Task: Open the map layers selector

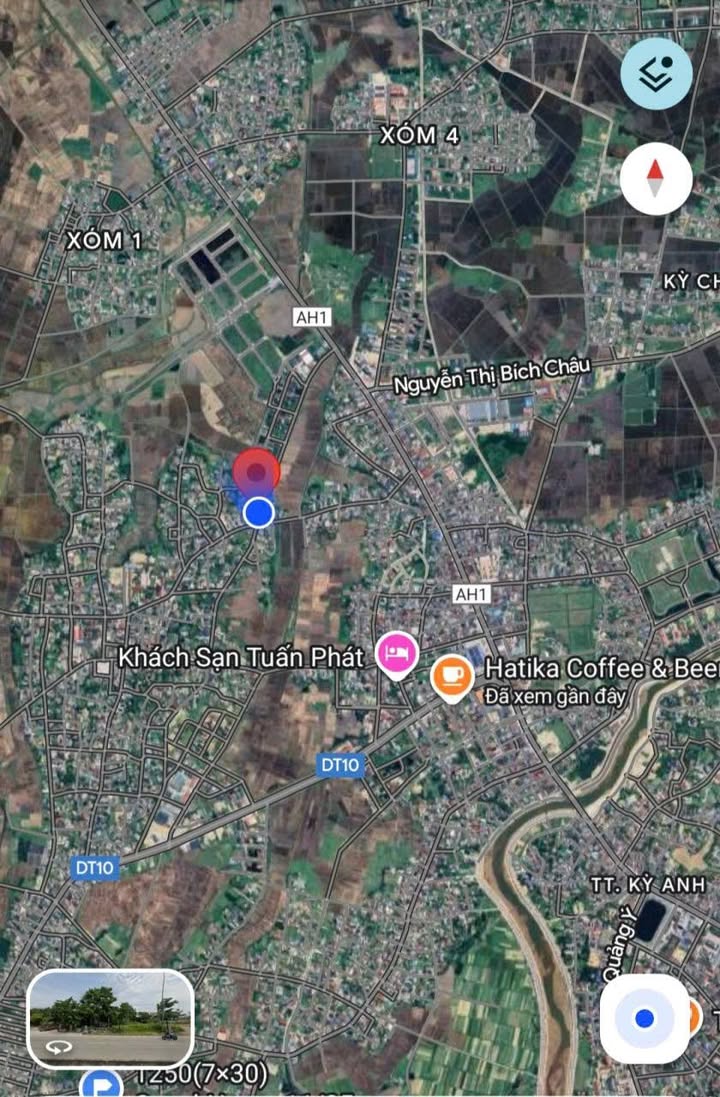Action: [656, 74]
